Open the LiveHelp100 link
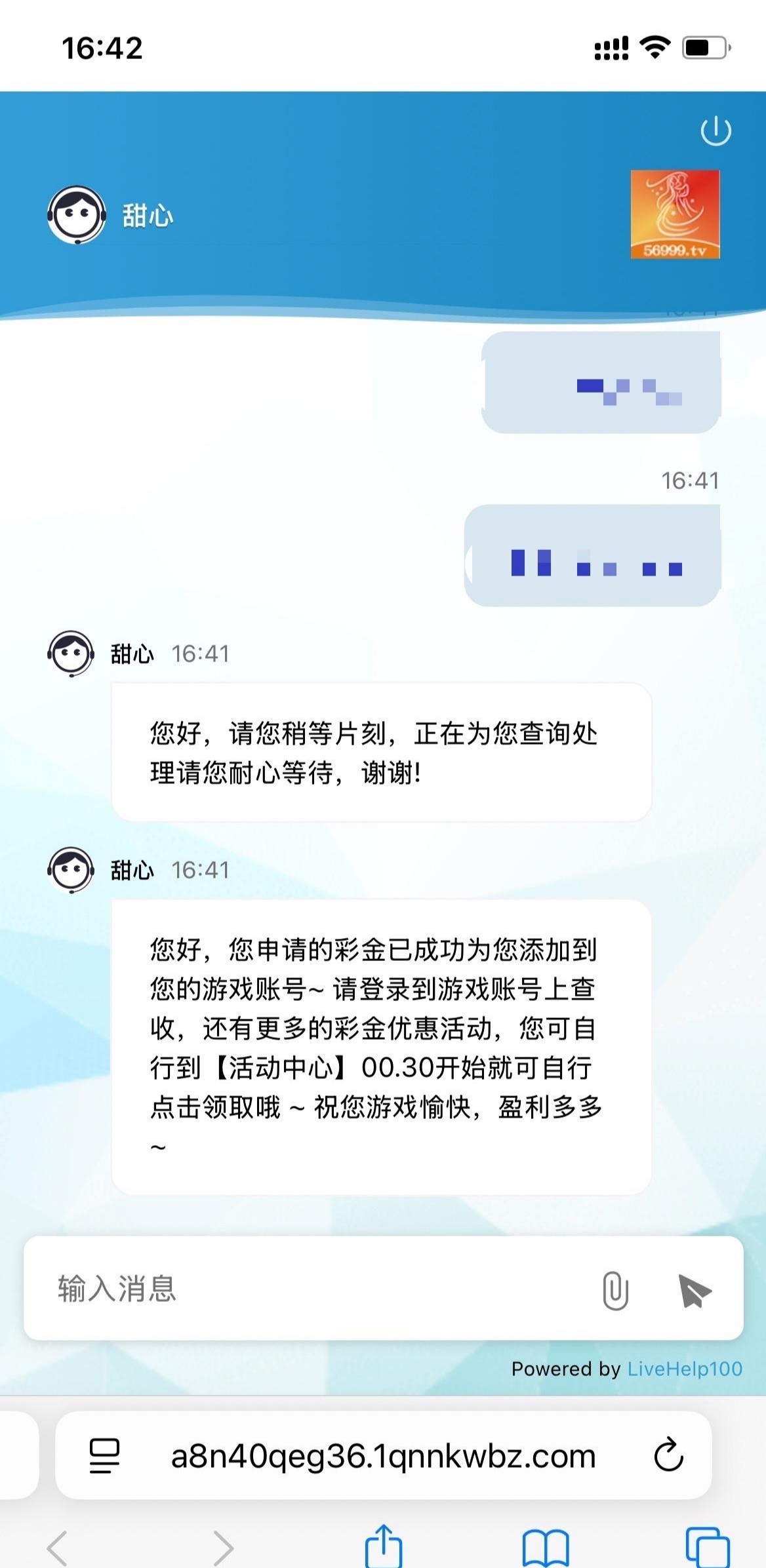Viewport: 766px width, 1568px height. (x=685, y=1369)
